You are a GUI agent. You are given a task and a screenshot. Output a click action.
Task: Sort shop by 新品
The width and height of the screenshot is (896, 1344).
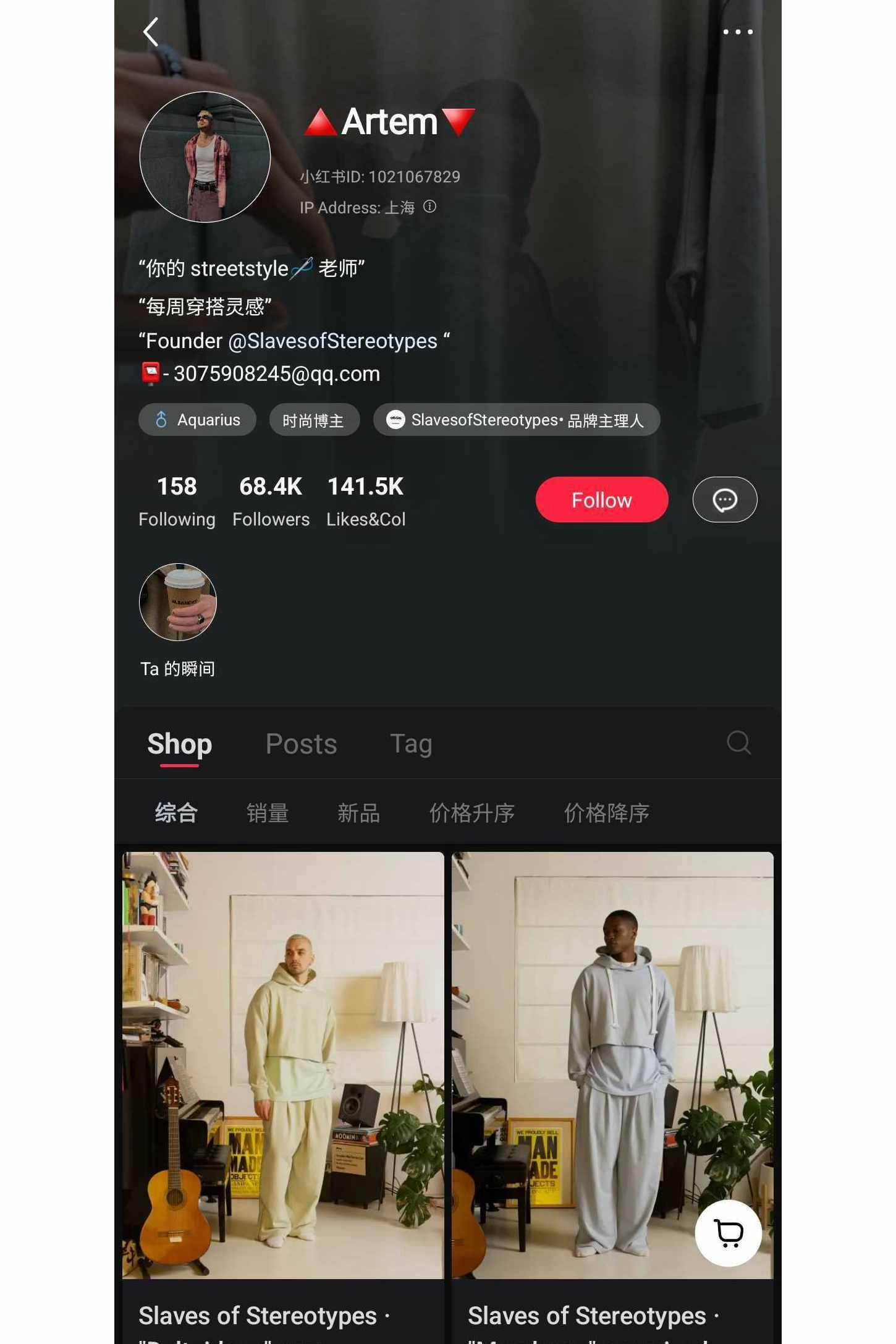pyautogui.click(x=358, y=812)
